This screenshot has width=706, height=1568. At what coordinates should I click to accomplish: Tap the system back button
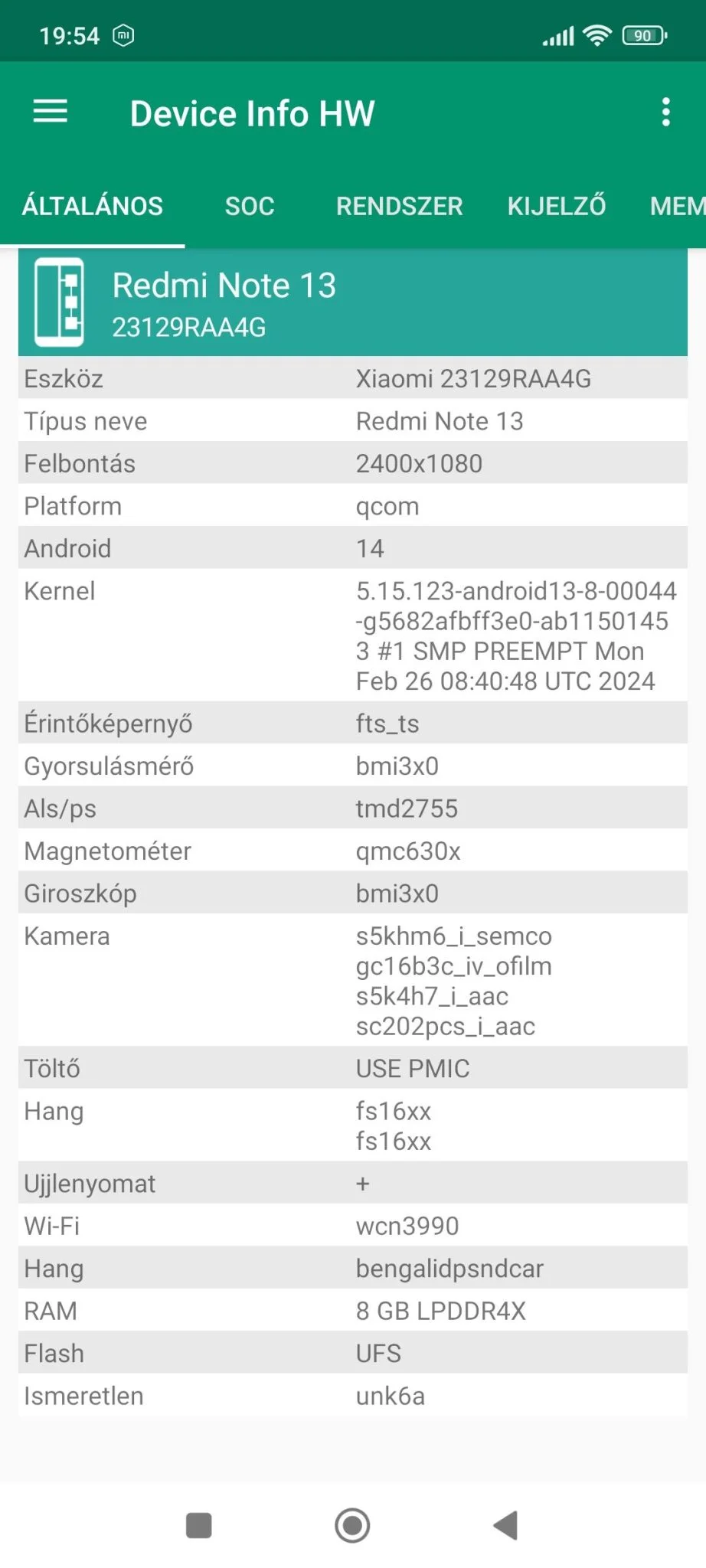tap(506, 1525)
